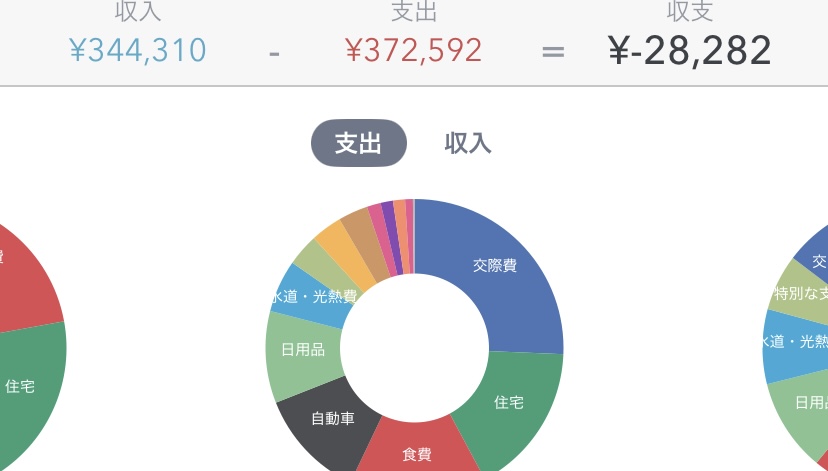Select the 住宅 slice in center chart

(x=508, y=402)
